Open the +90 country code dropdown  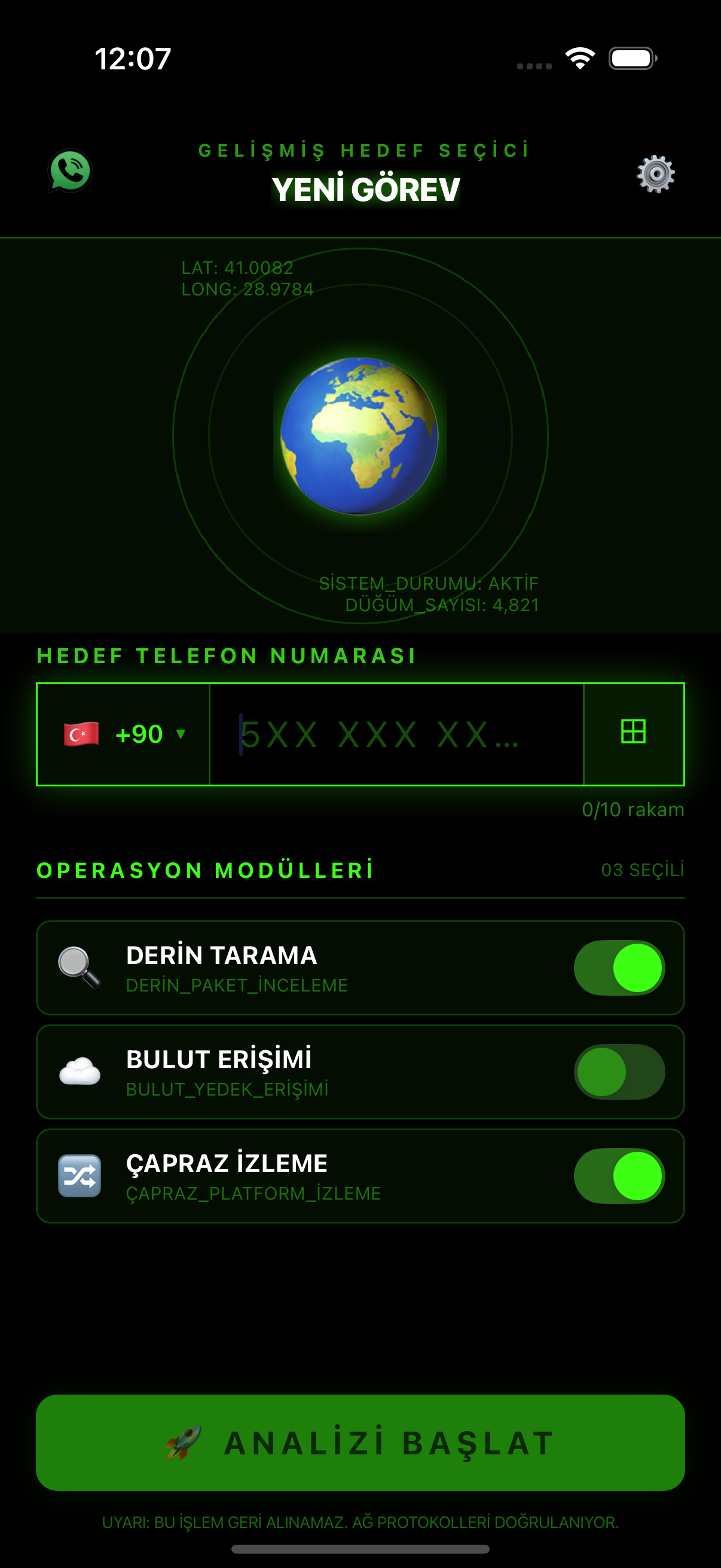click(124, 734)
